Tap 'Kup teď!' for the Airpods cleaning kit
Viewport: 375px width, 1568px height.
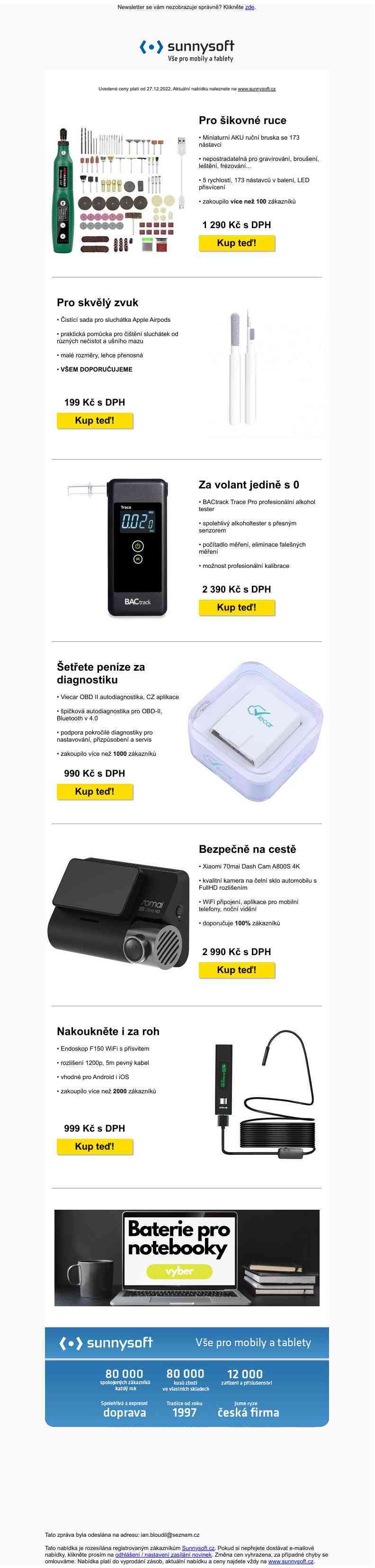(x=94, y=421)
